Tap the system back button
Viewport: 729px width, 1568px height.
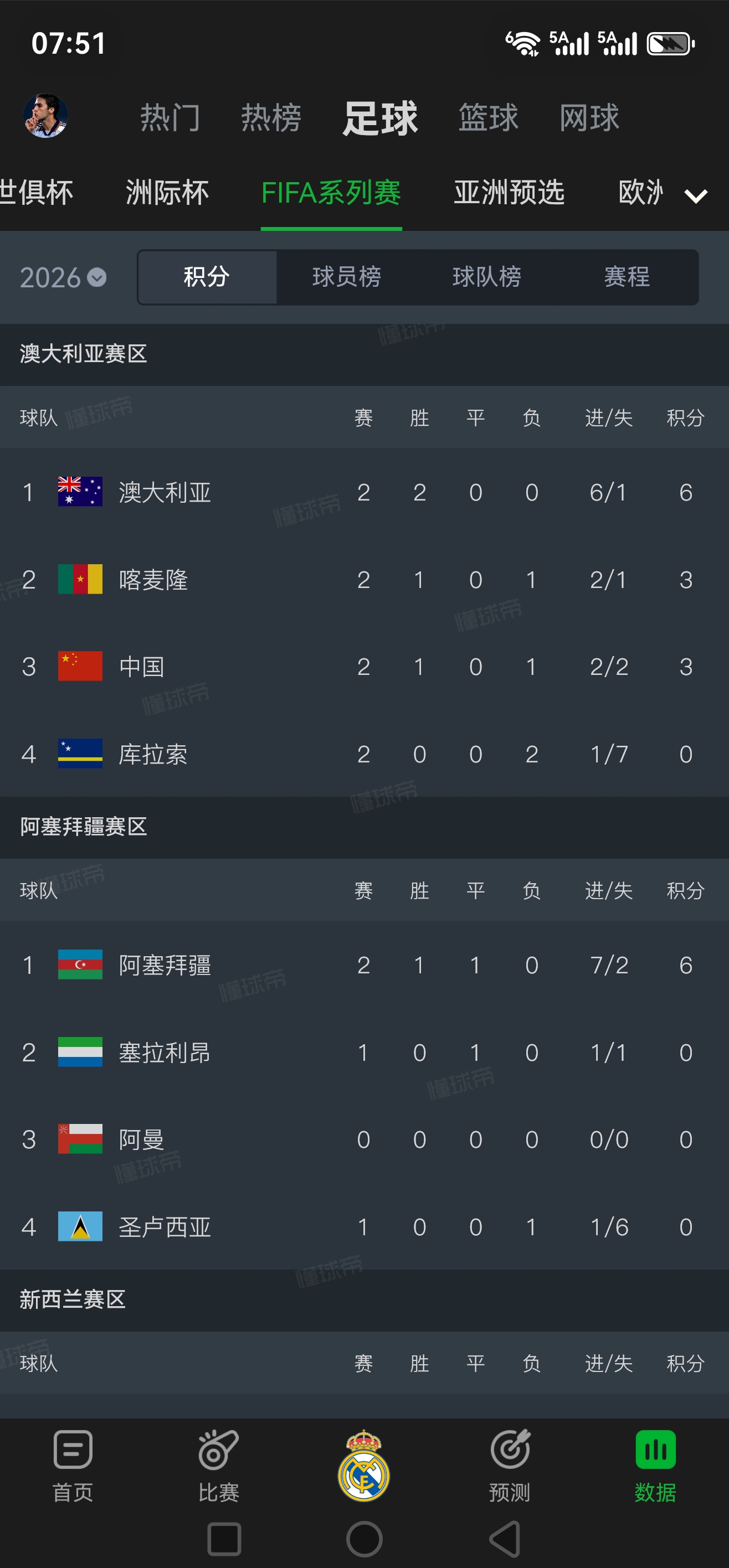click(504, 1539)
